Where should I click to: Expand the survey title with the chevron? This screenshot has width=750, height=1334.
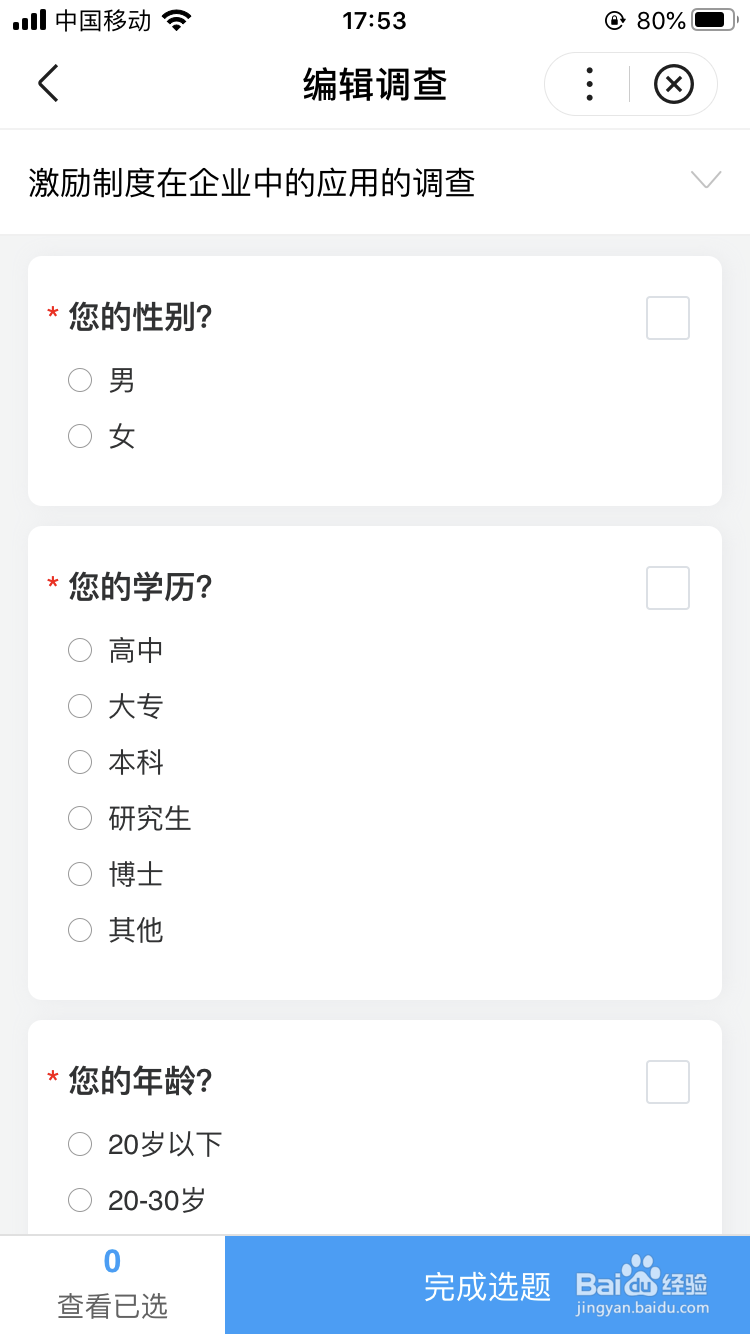coord(705,181)
